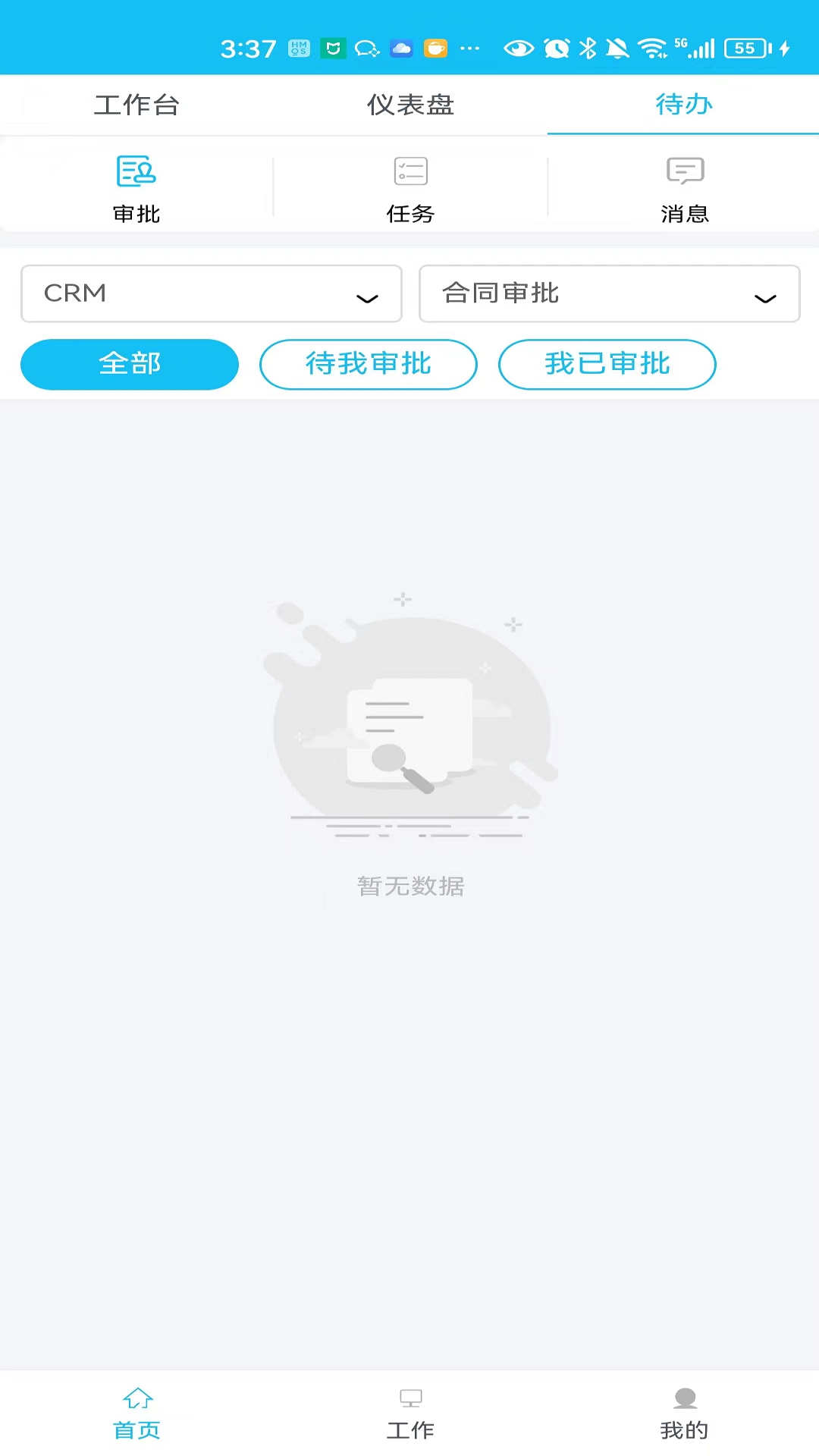Tap 审批 label under approval icon
This screenshot has height=1456, width=819.
click(136, 214)
